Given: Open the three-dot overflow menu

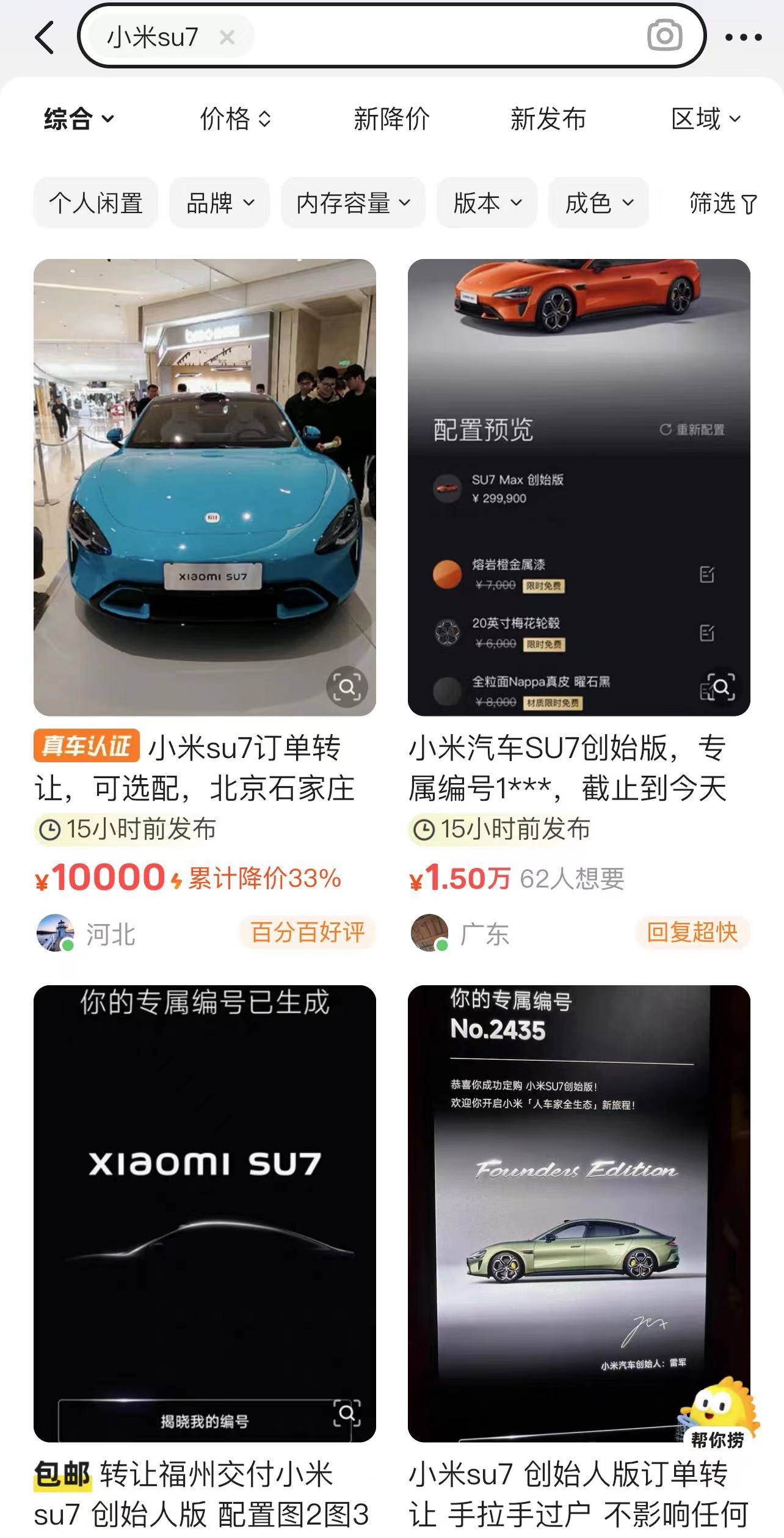Looking at the screenshot, I should tap(743, 38).
